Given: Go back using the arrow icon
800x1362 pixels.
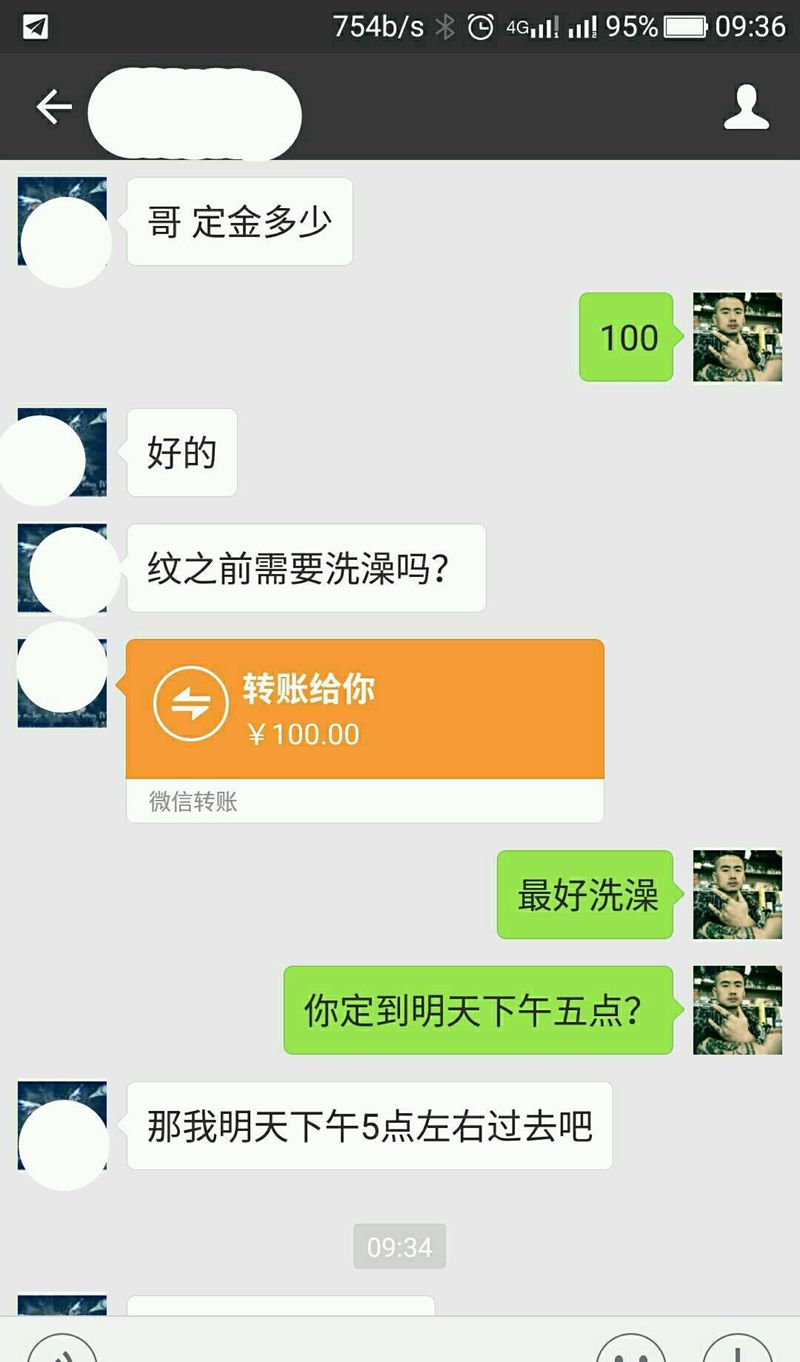Looking at the screenshot, I should click(x=54, y=107).
